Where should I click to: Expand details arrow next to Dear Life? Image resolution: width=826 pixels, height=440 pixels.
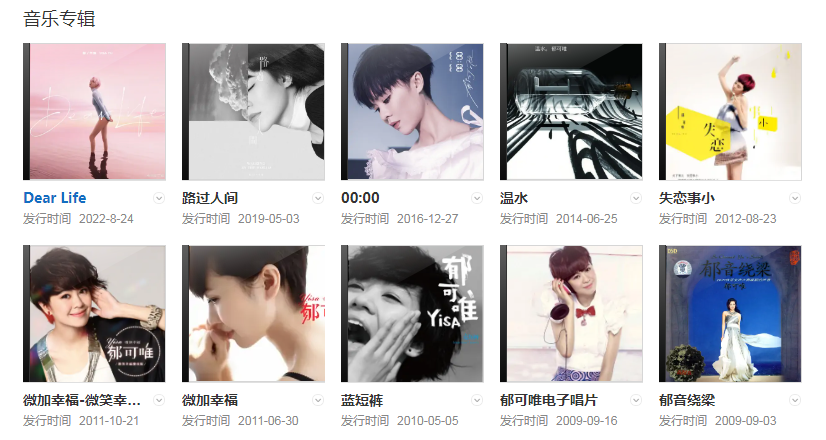pyautogui.click(x=159, y=198)
